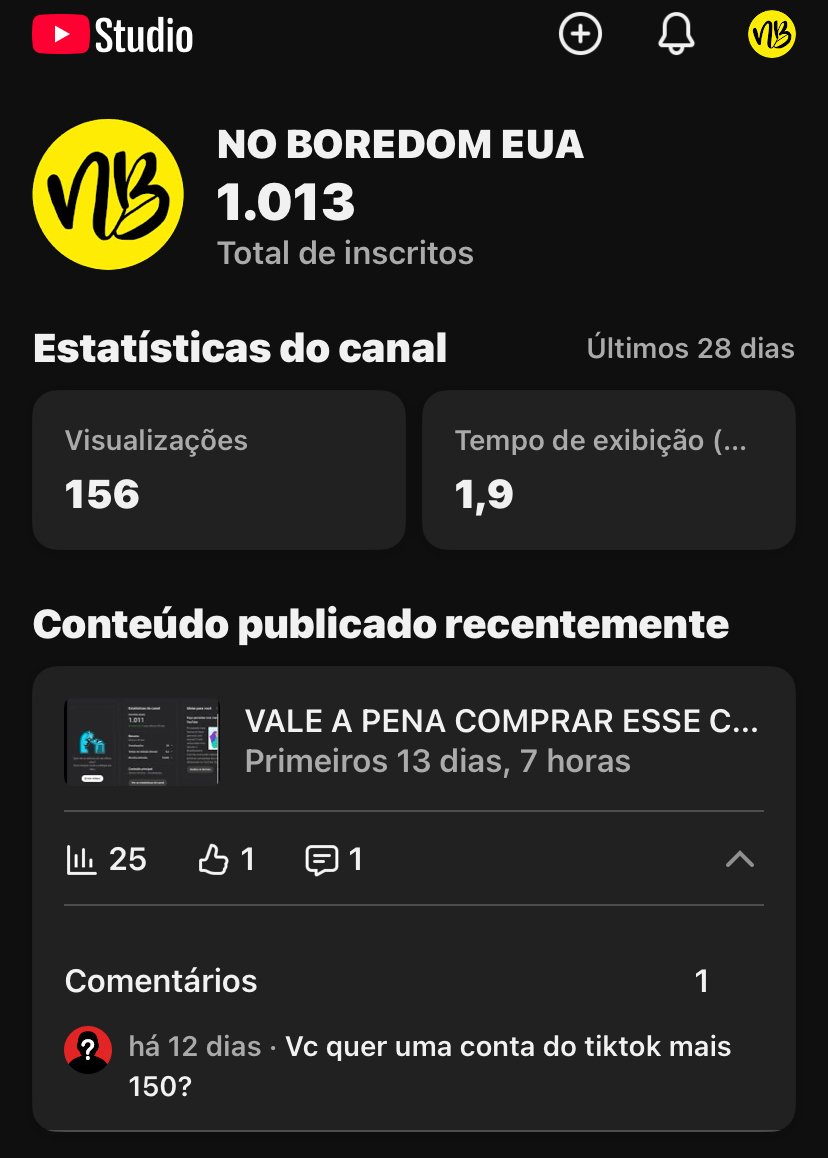828x1158 pixels.
Task: Open the account avatar menu
Action: [x=772, y=35]
